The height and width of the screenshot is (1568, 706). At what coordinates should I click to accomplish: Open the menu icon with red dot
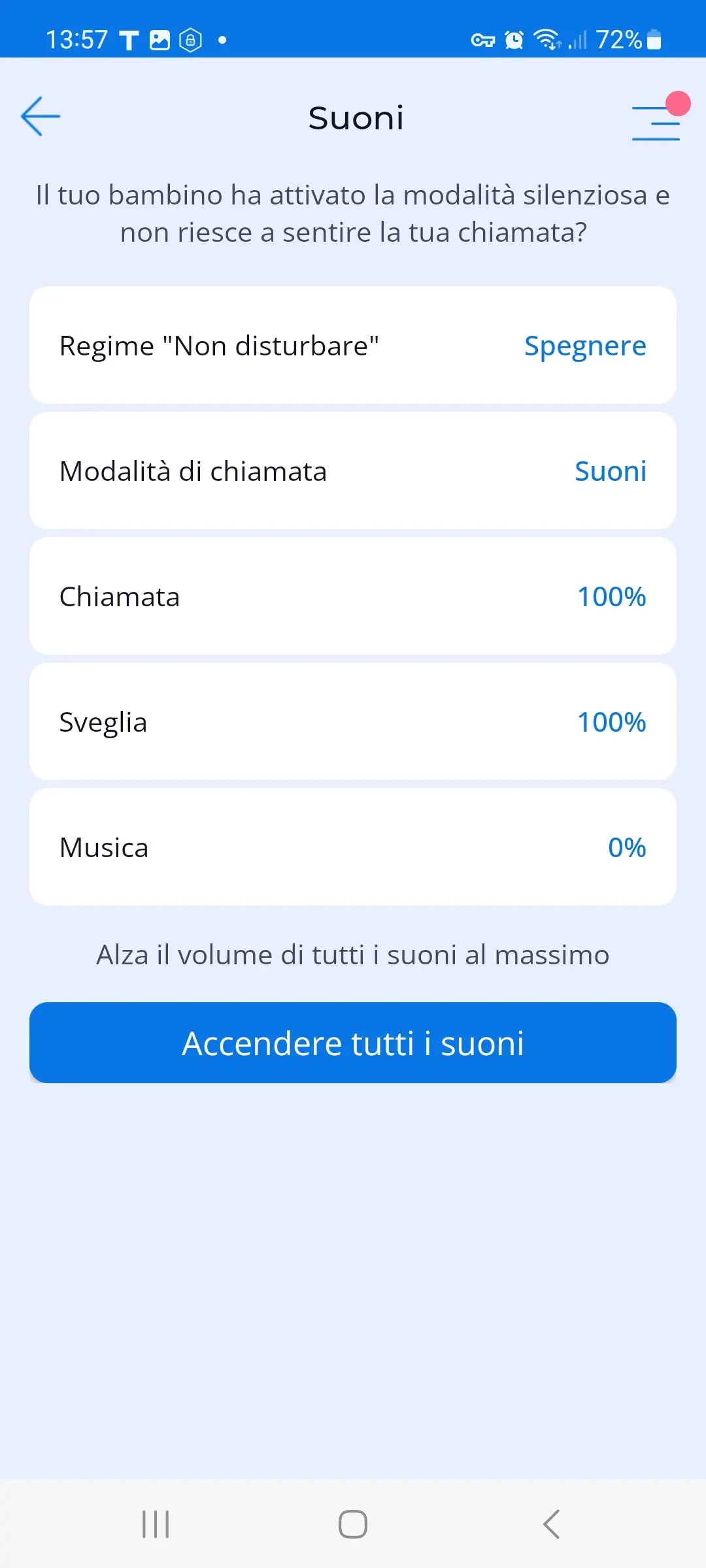pyautogui.click(x=656, y=122)
